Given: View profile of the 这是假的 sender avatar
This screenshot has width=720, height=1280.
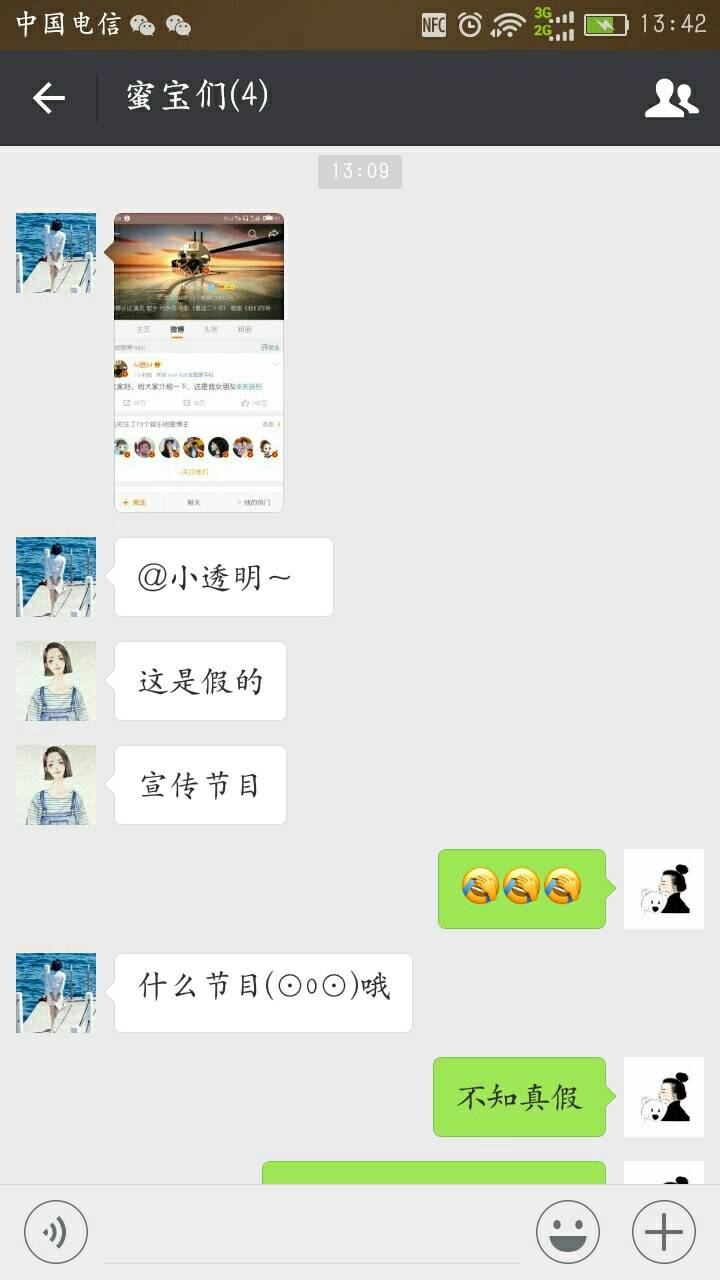Looking at the screenshot, I should [56, 681].
